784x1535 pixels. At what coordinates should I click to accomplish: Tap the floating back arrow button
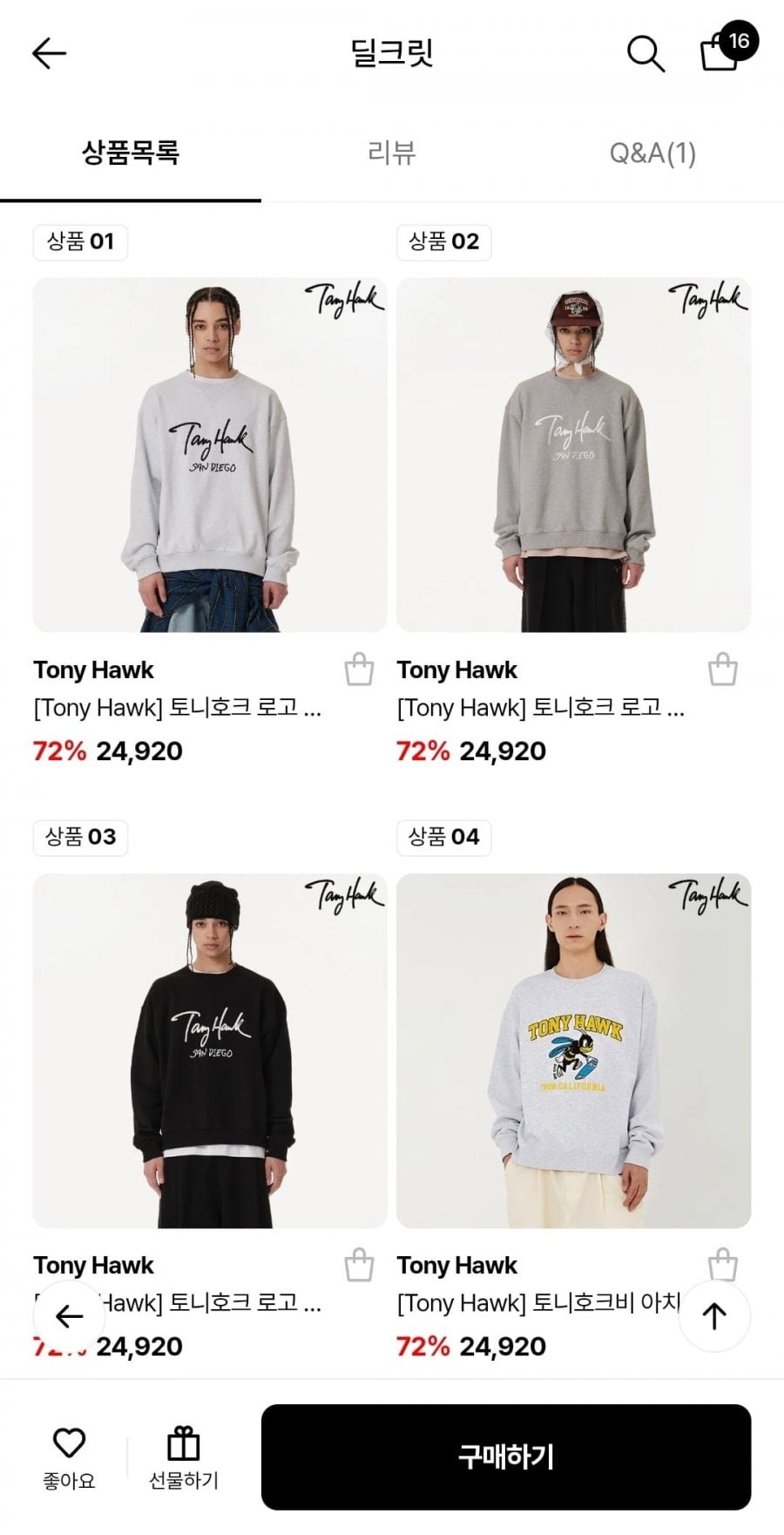pos(70,1315)
